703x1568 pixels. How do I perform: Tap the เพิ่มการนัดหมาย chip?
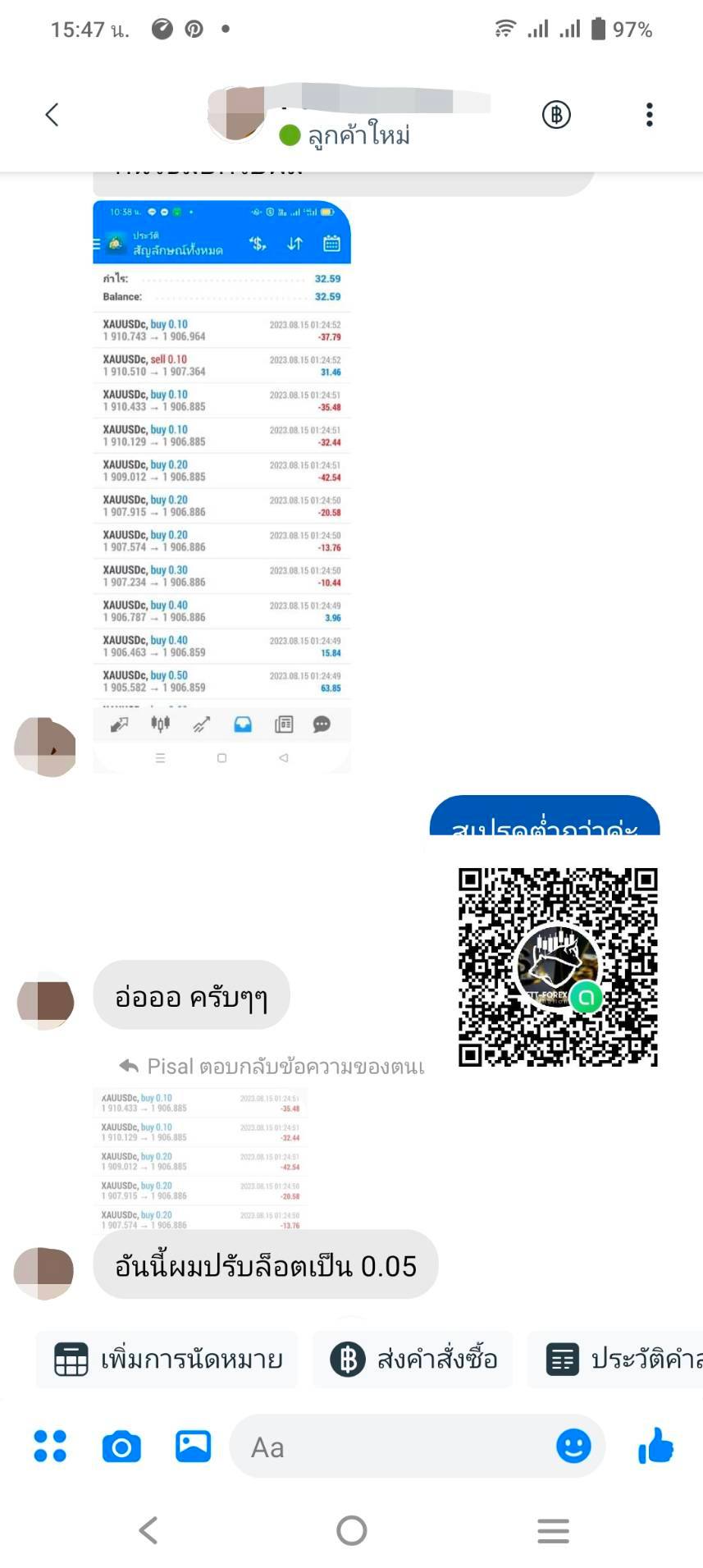coord(167,1360)
